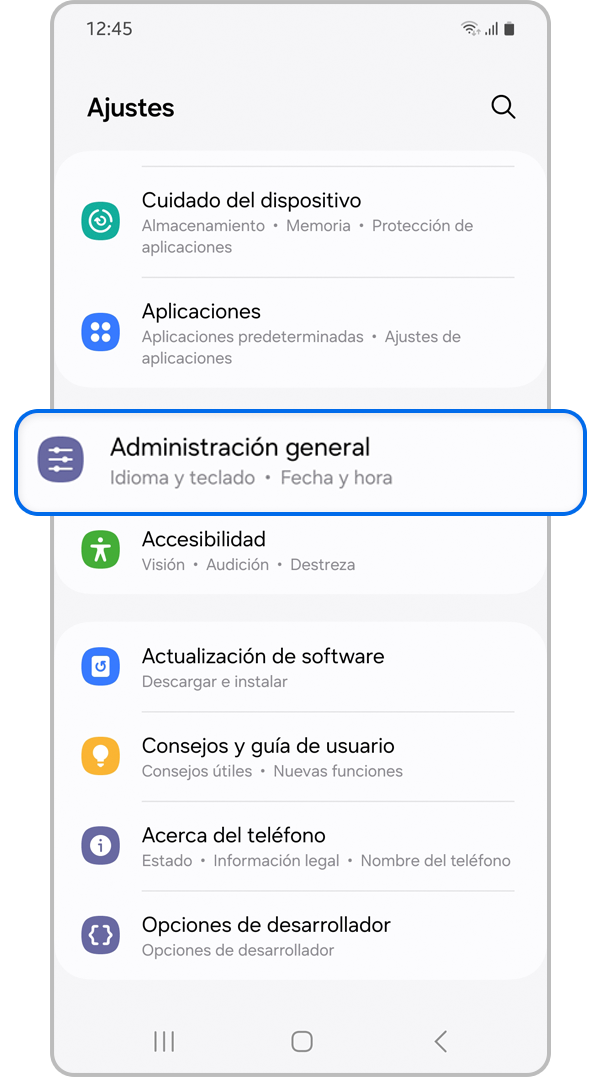This screenshot has width=600, height=1077.
Task: Open Administración general
Action: [300, 461]
